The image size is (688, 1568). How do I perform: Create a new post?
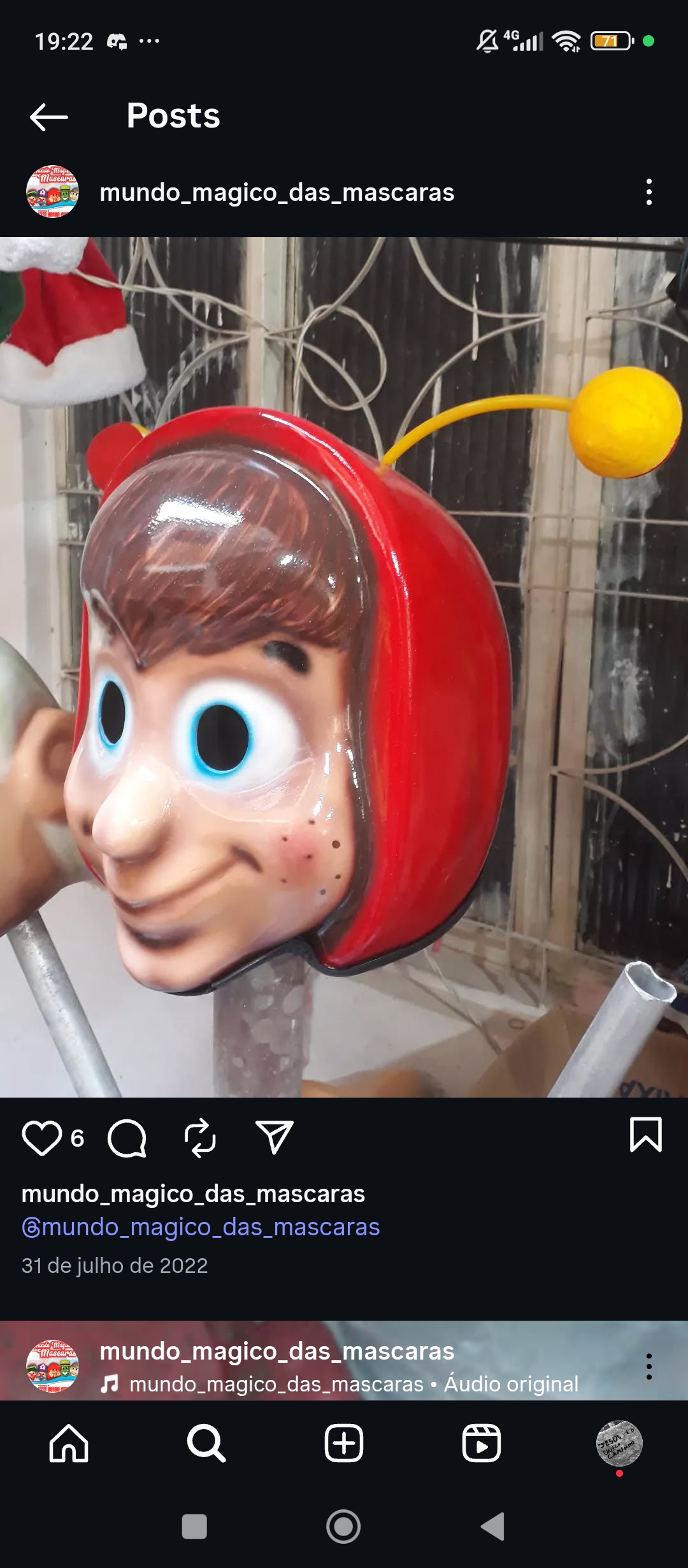click(x=344, y=1443)
